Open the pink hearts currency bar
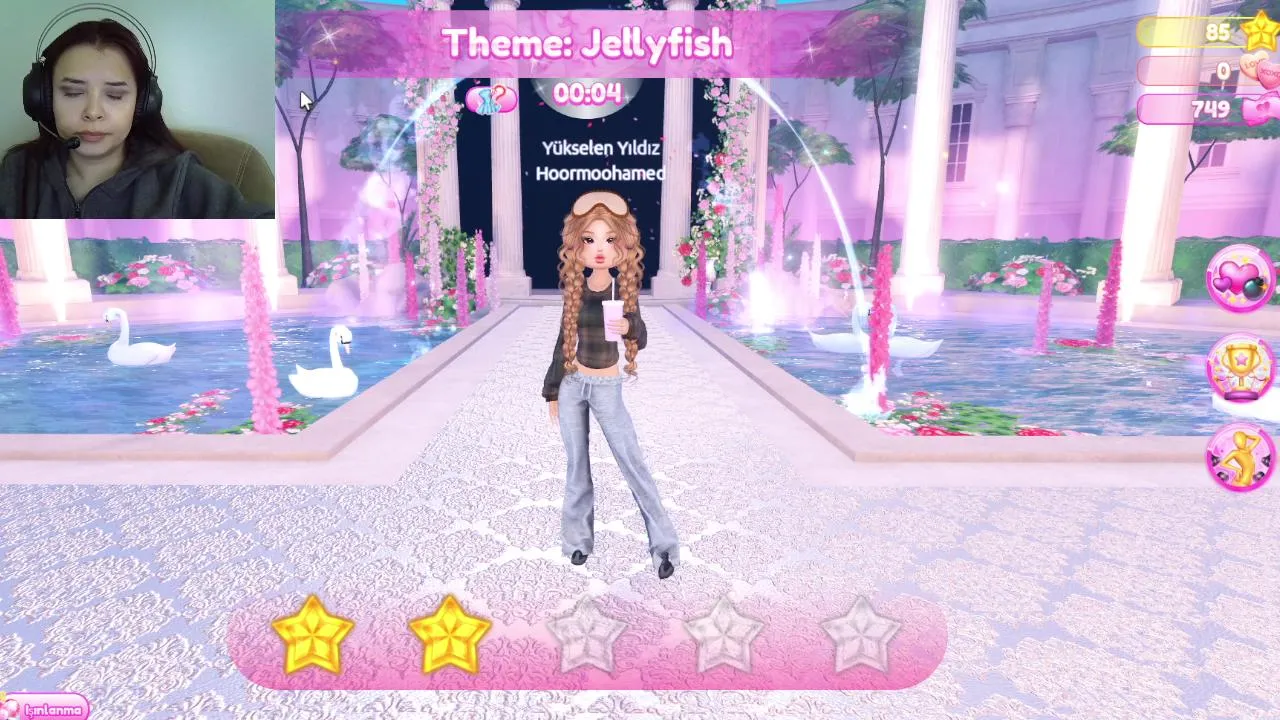Viewport: 1280px width, 720px height. click(x=1205, y=108)
